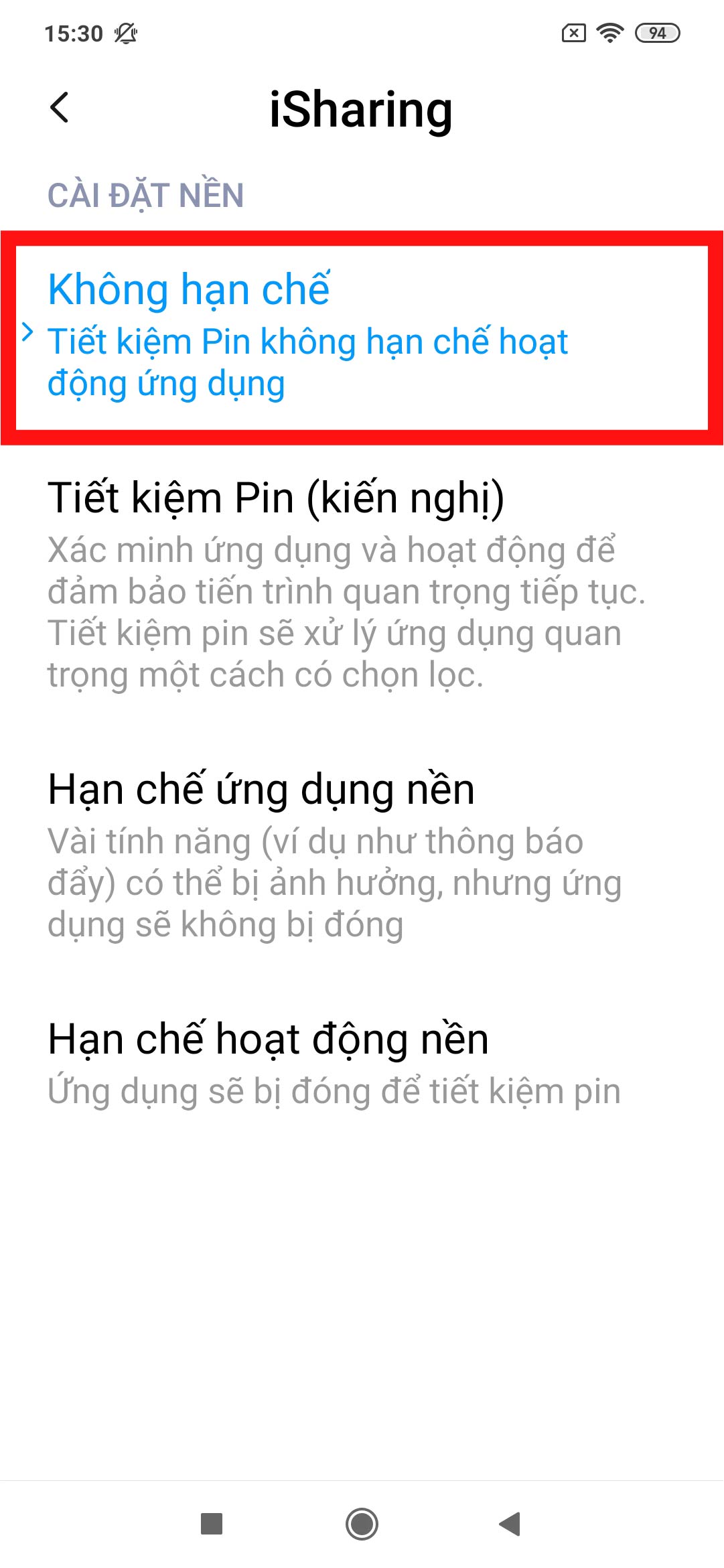
Task: Select Hạn chế ứng dụng nền
Action: click(x=362, y=855)
